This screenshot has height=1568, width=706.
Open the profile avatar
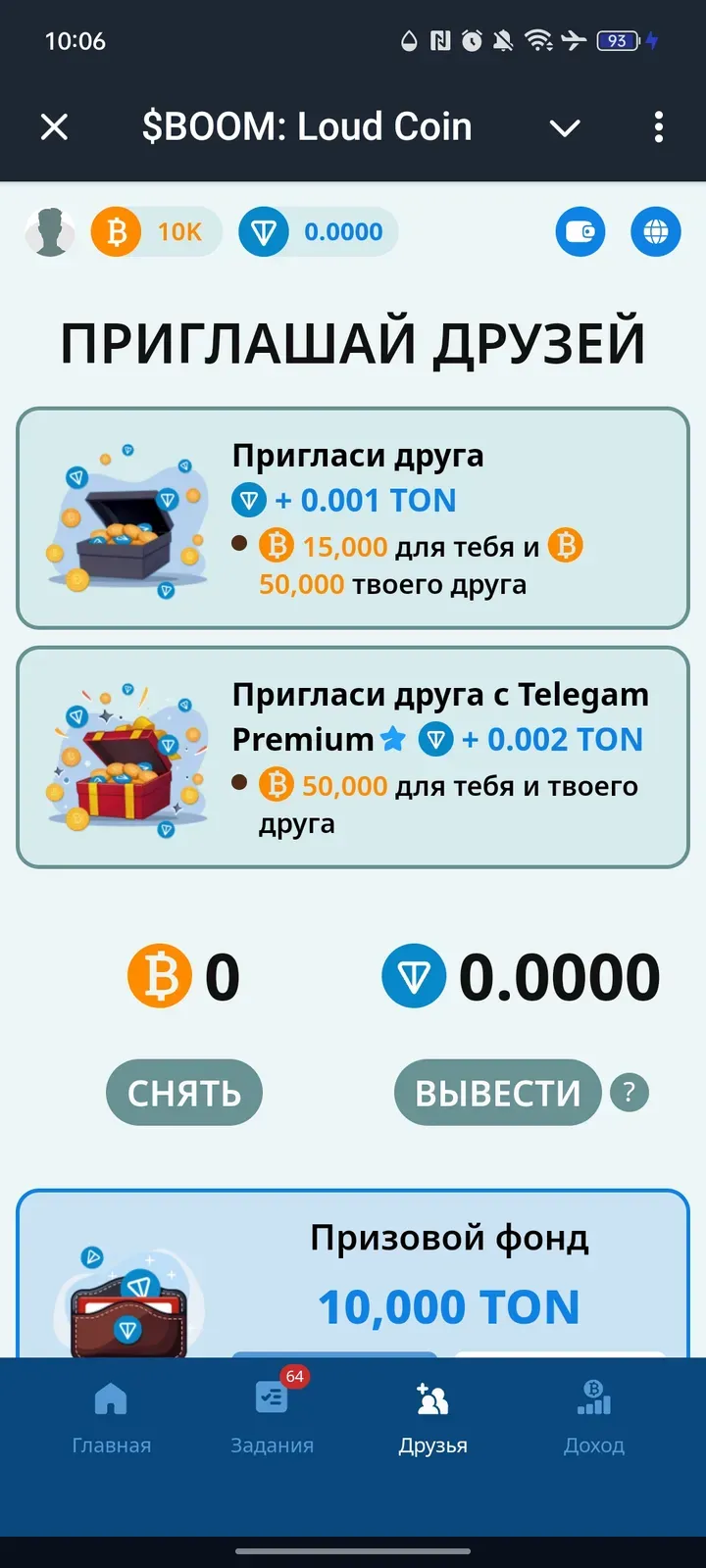click(50, 232)
